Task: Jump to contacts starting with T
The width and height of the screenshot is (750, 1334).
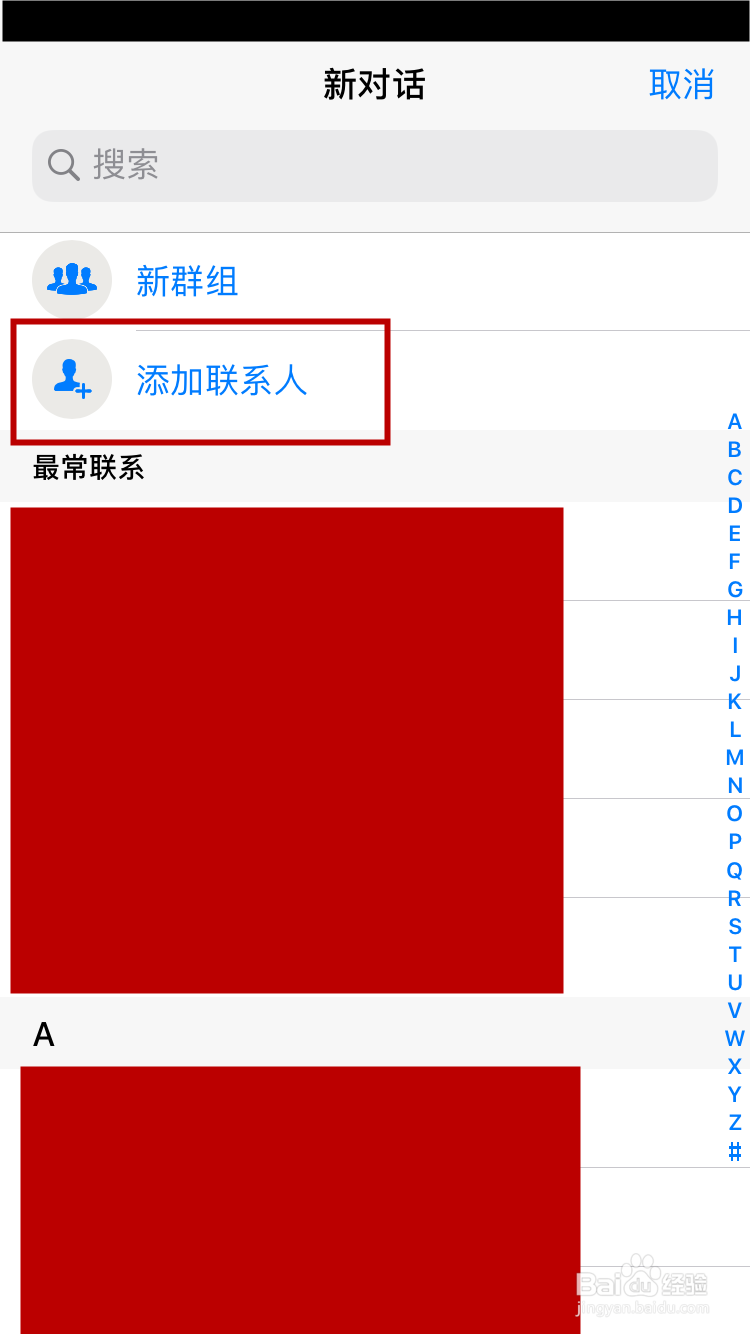Action: [x=734, y=954]
